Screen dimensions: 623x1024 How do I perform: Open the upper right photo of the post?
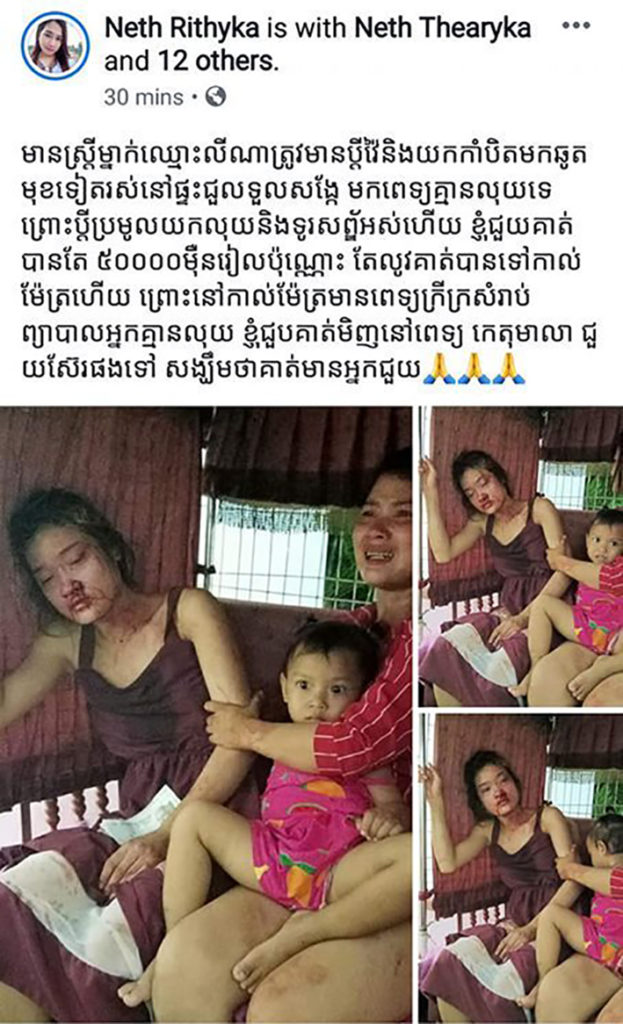521,557
